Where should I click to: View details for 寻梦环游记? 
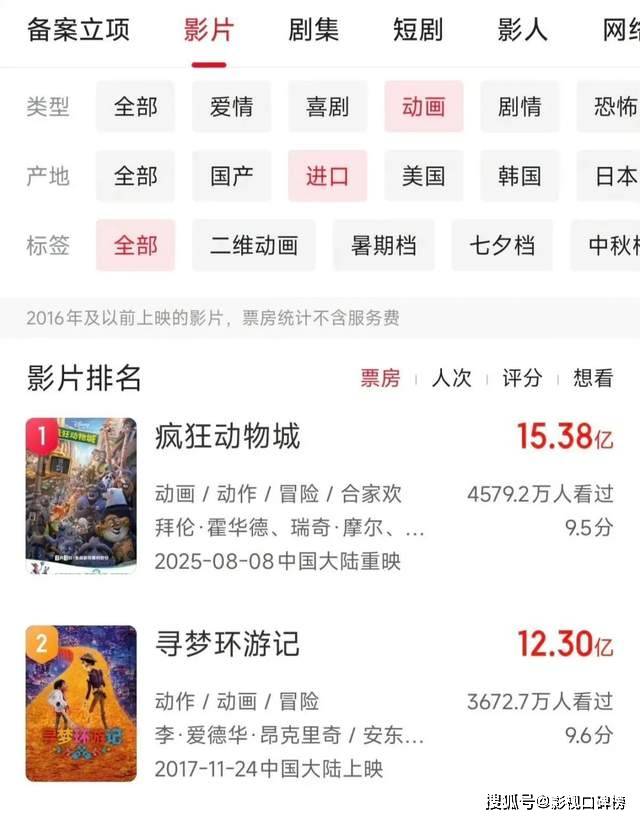tap(228, 644)
